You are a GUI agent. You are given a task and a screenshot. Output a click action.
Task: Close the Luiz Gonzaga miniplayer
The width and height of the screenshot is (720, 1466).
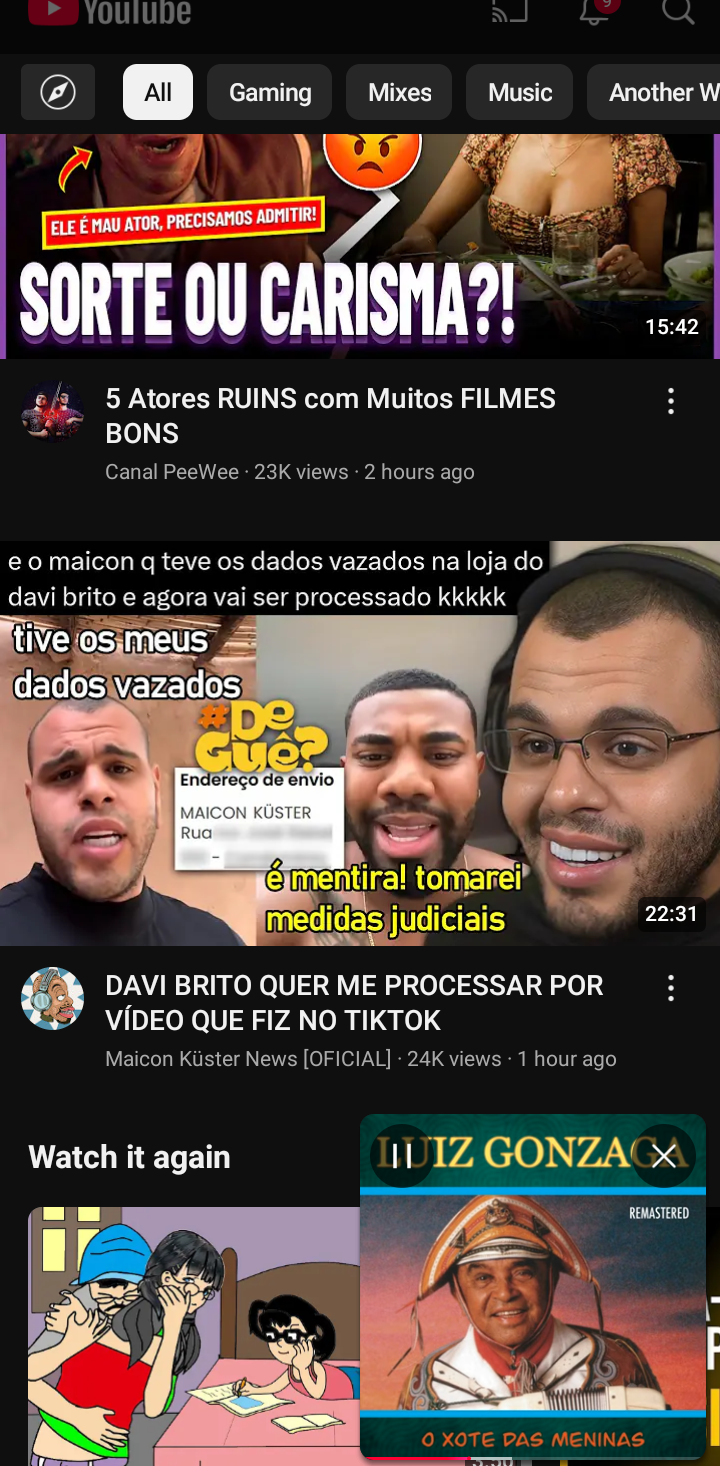664,1157
